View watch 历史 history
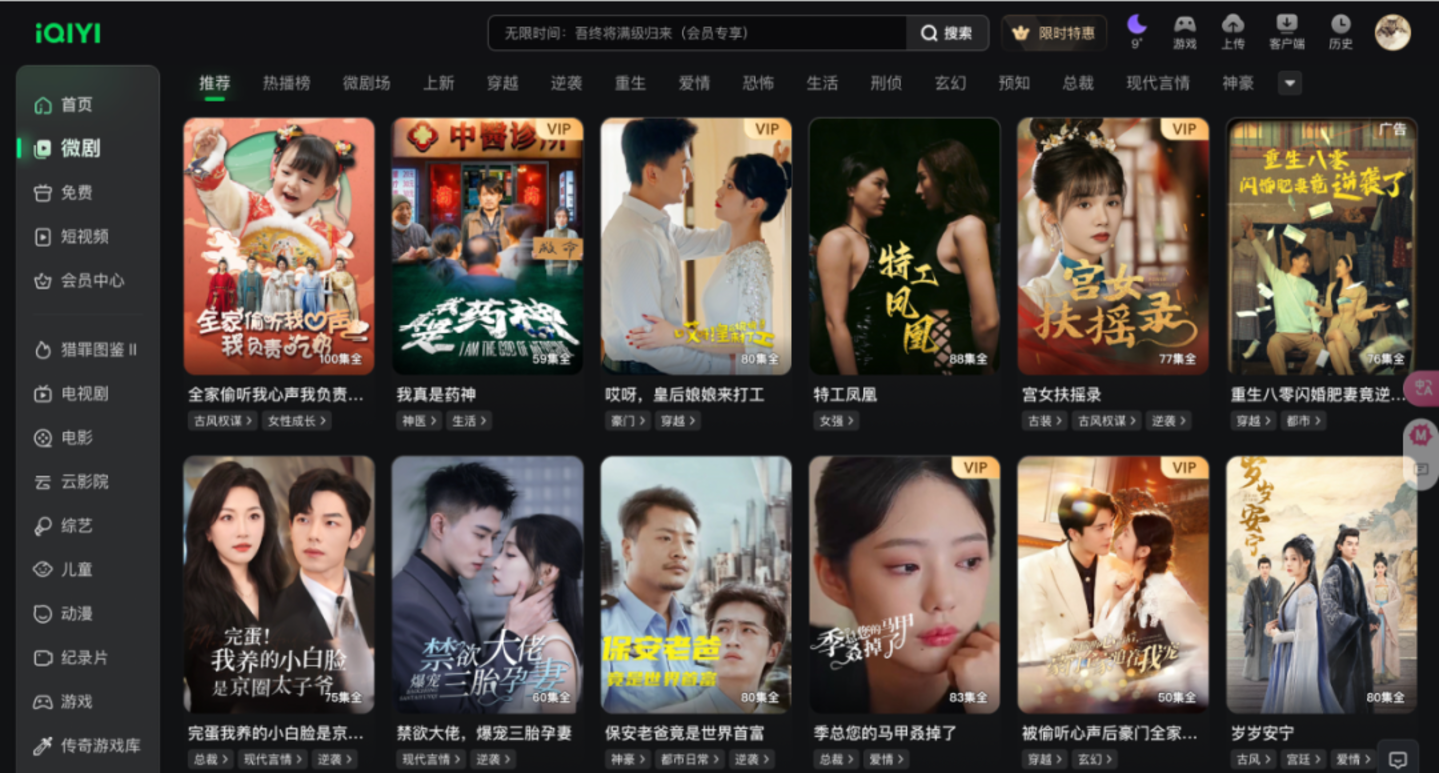The width and height of the screenshot is (1439, 773). (x=1340, y=32)
